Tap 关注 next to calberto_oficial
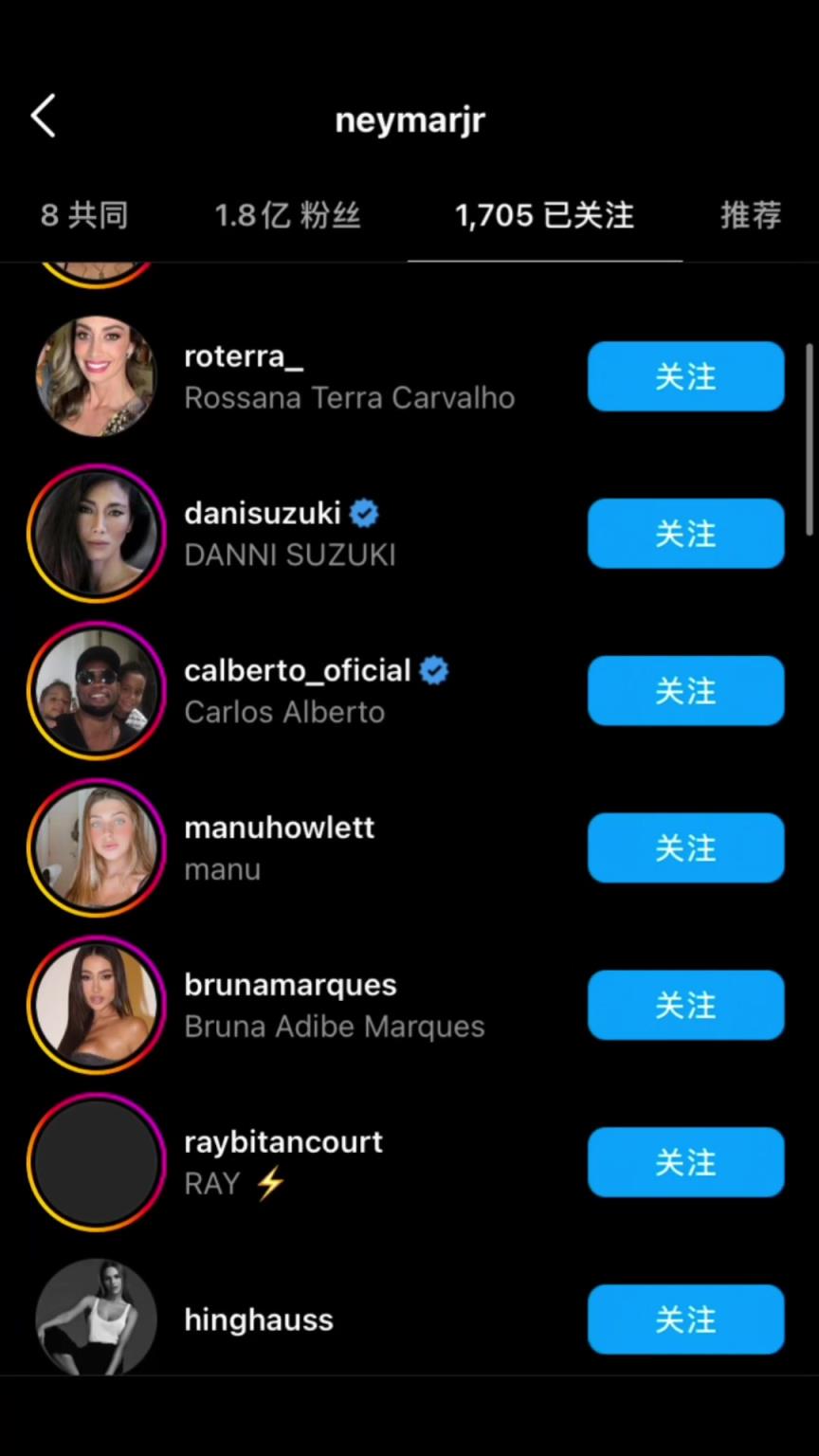 [685, 691]
